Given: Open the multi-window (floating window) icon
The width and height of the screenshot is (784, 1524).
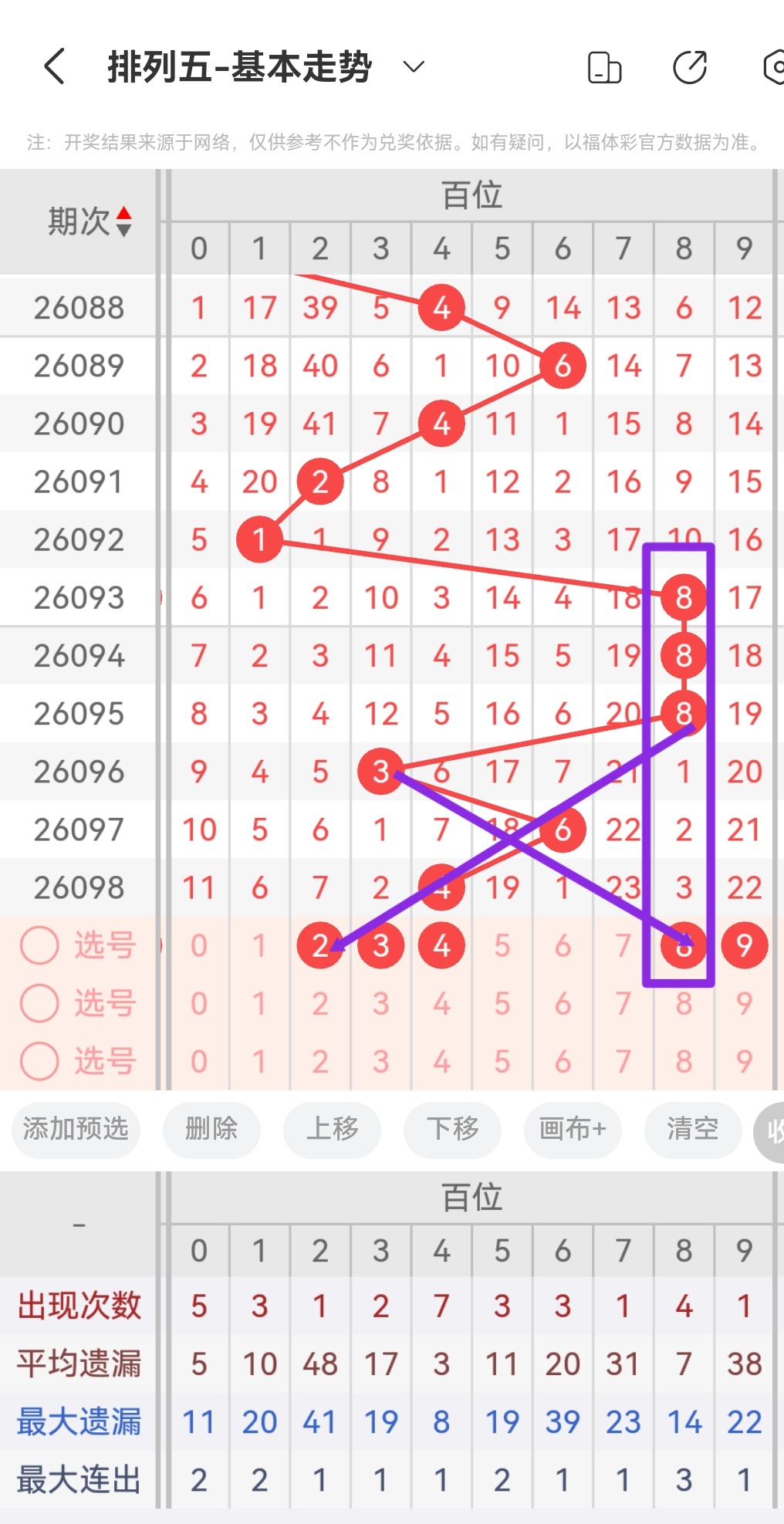Looking at the screenshot, I should (x=607, y=68).
